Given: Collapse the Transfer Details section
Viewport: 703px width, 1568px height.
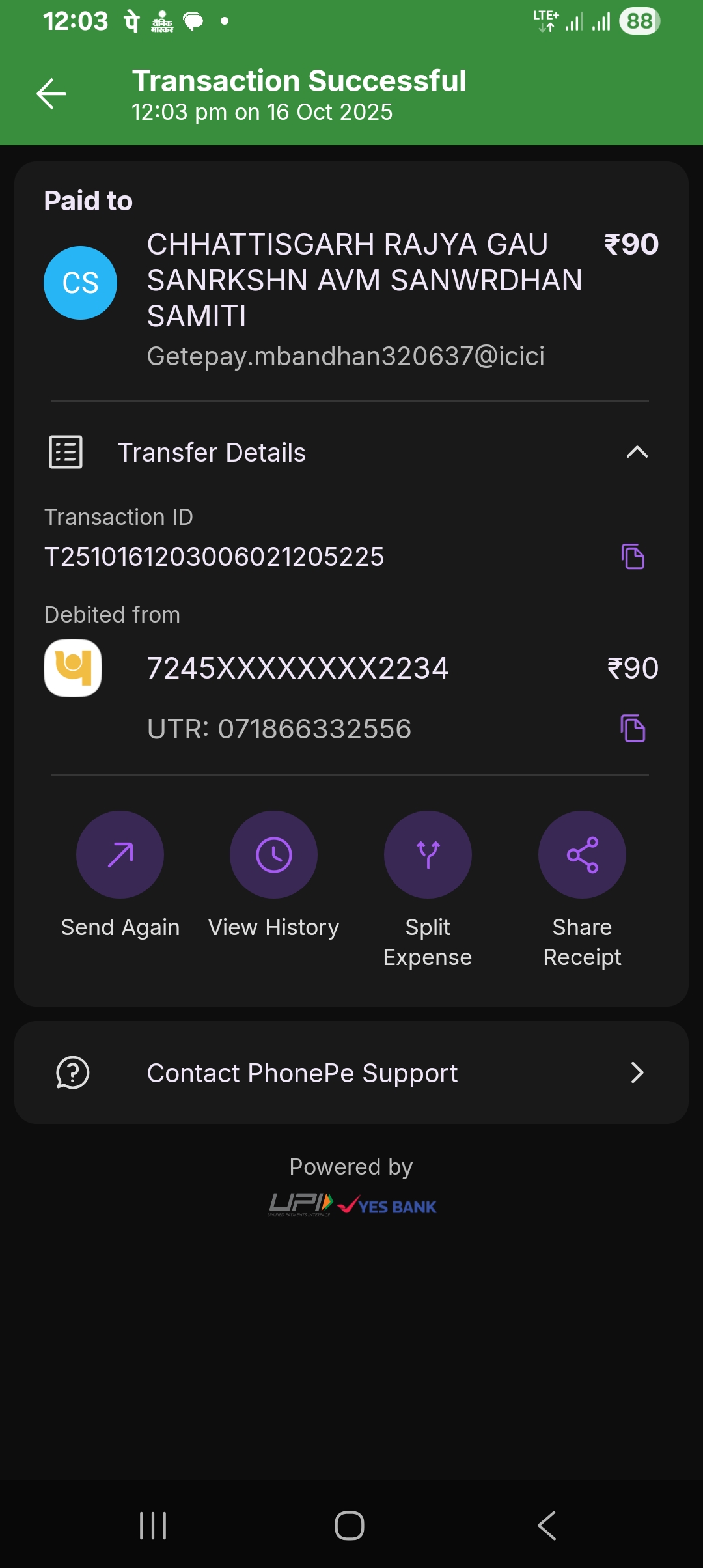Looking at the screenshot, I should [x=636, y=452].
